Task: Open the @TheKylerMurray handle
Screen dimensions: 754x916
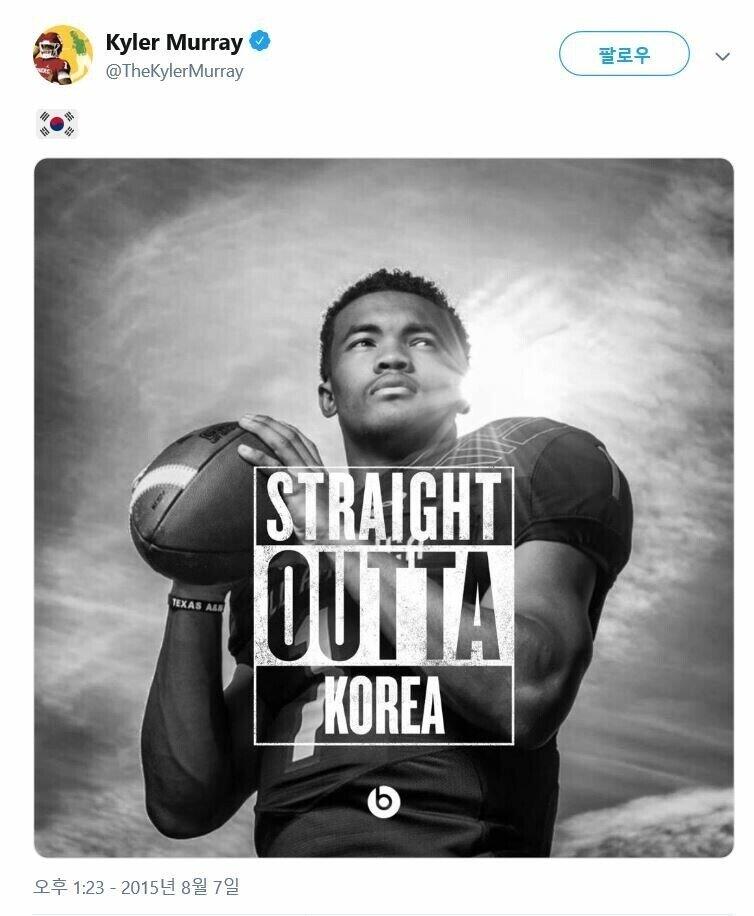Action: pos(174,71)
